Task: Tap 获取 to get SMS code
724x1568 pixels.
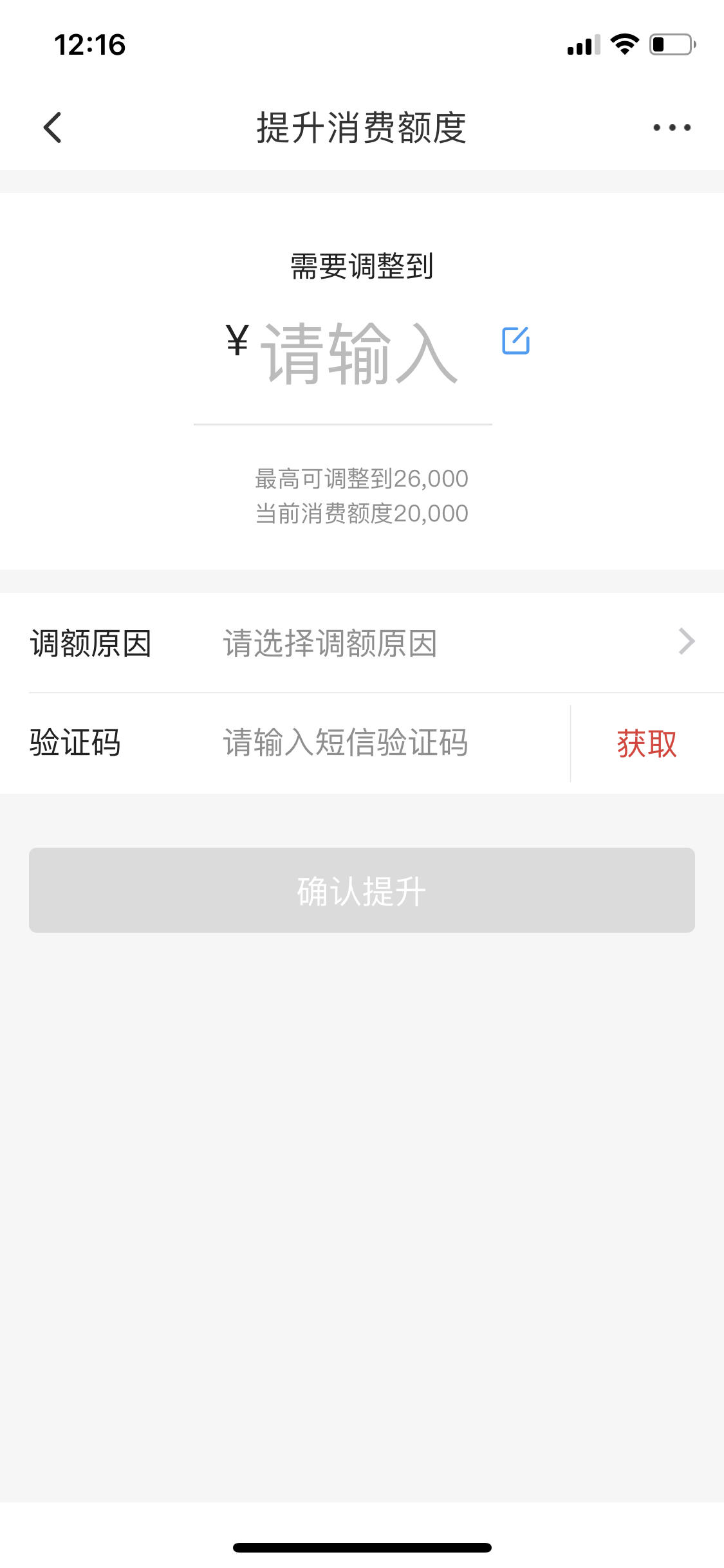Action: [x=647, y=744]
